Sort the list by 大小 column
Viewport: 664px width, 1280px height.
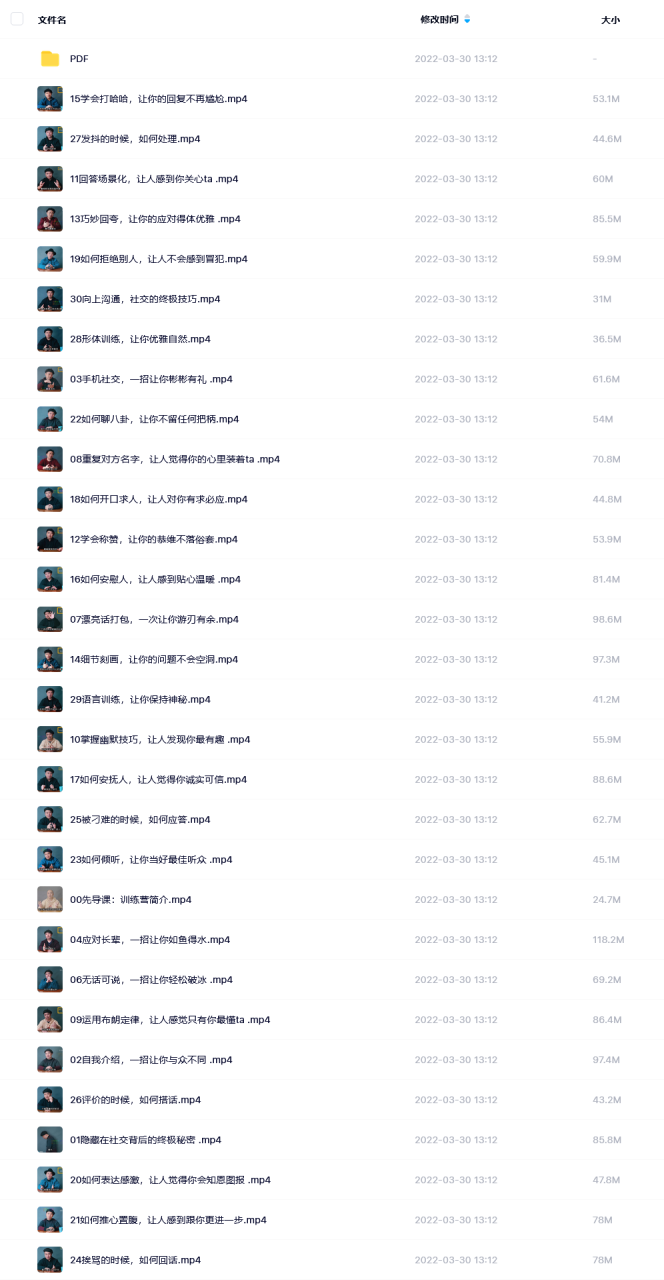pyautogui.click(x=610, y=19)
